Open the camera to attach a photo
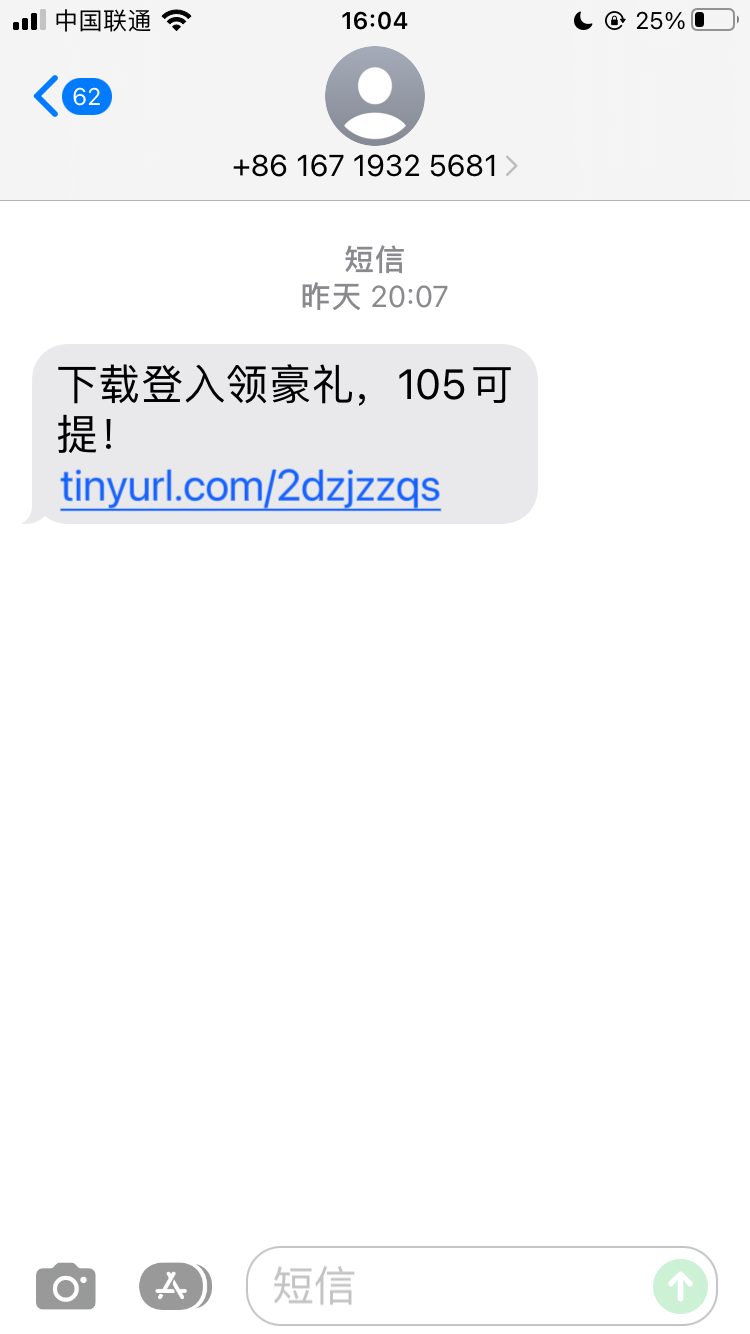This screenshot has width=750, height=1334. (66, 1286)
